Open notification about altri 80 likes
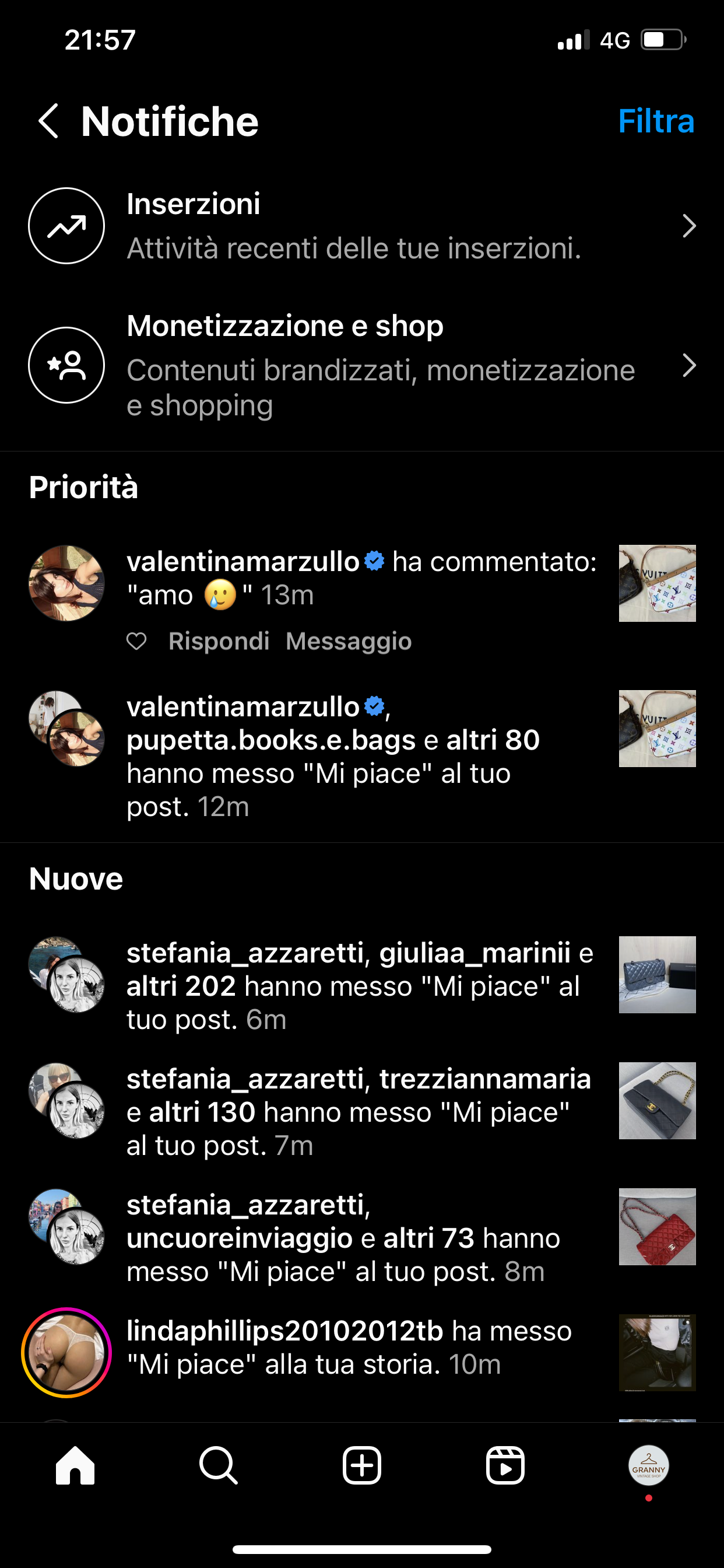The width and height of the screenshot is (724, 1568). tap(340, 756)
